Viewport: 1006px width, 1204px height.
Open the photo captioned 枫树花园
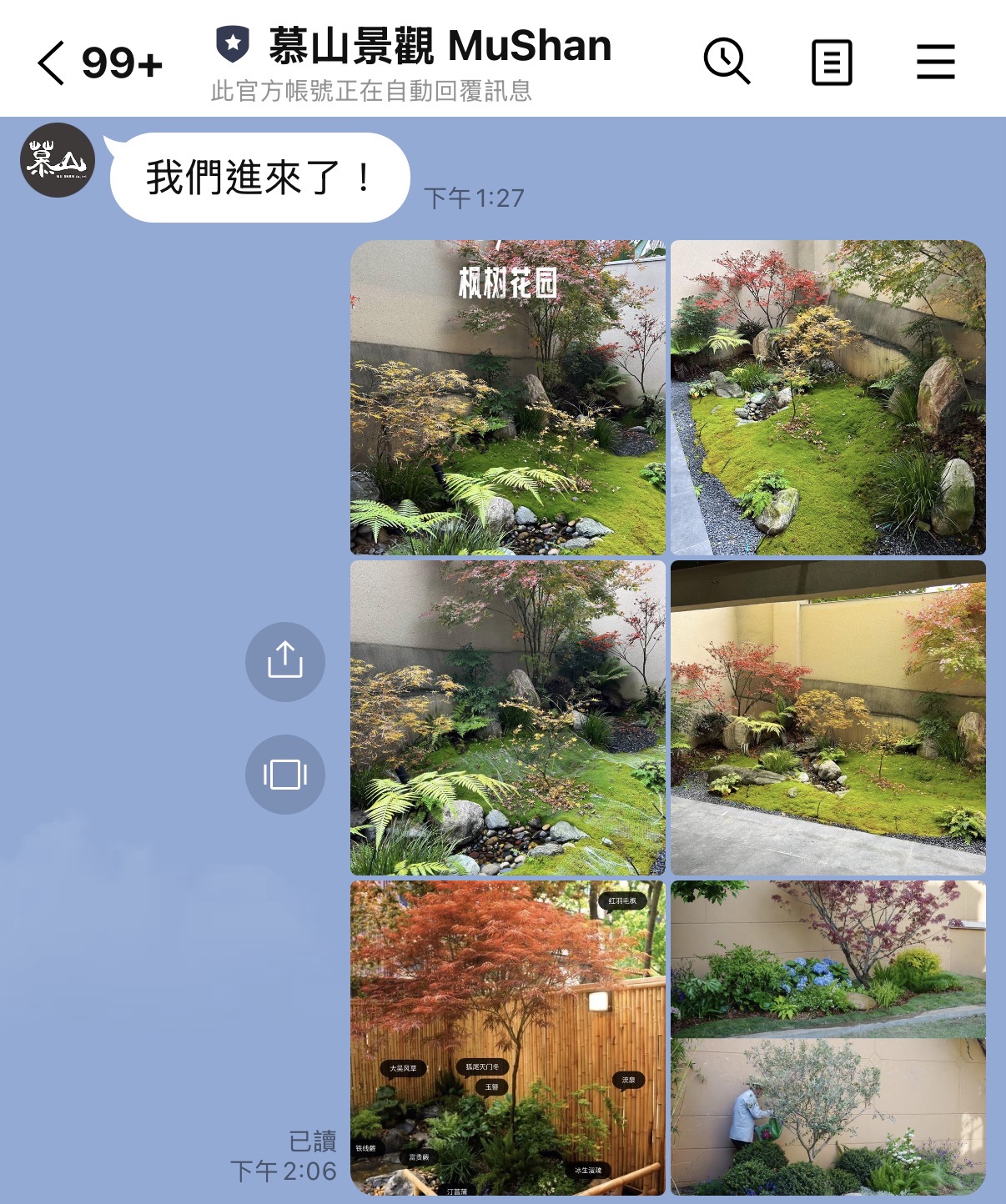(508, 398)
